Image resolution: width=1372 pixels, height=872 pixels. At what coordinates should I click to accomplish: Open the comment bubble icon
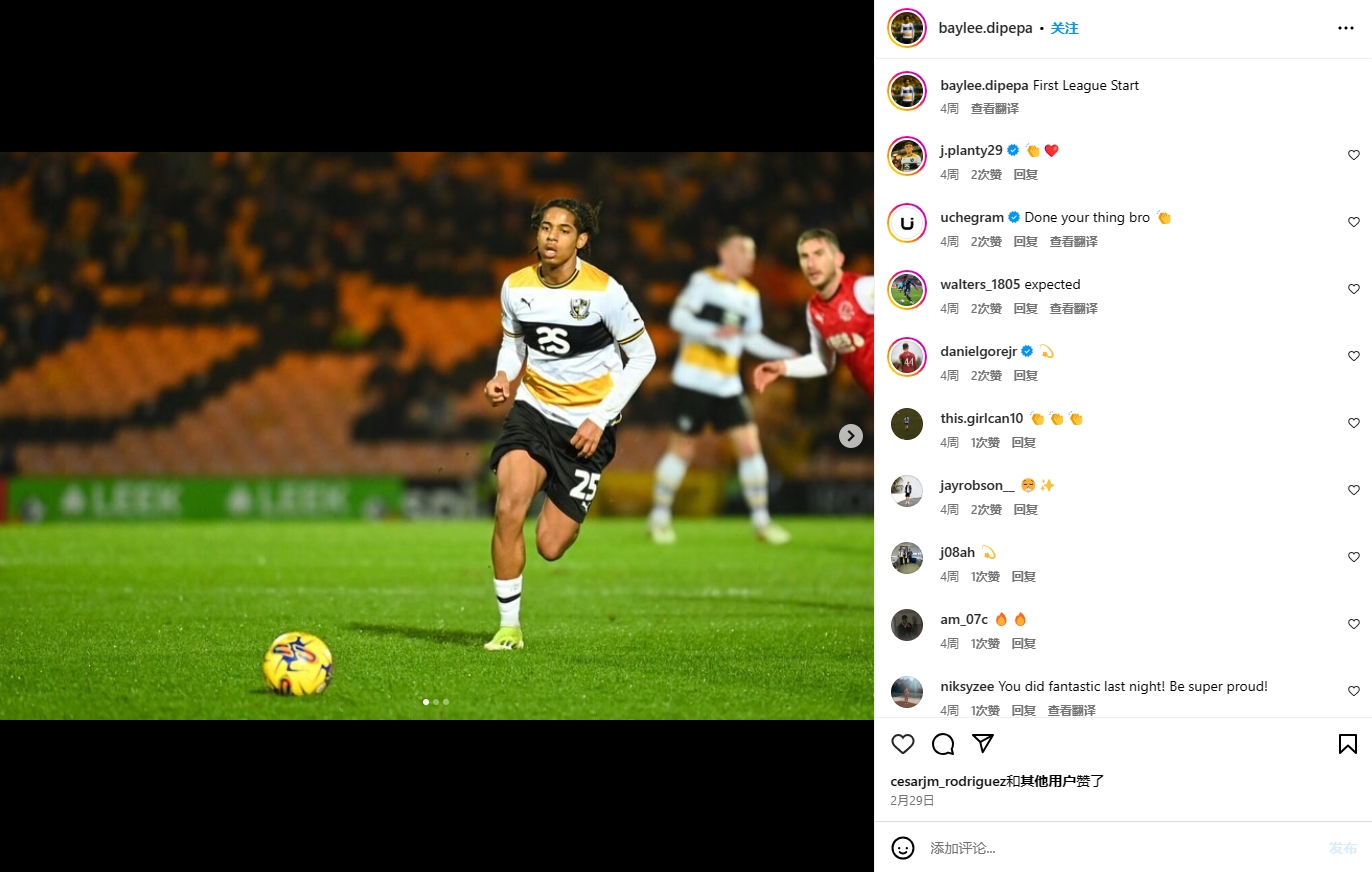pyautogui.click(x=943, y=744)
